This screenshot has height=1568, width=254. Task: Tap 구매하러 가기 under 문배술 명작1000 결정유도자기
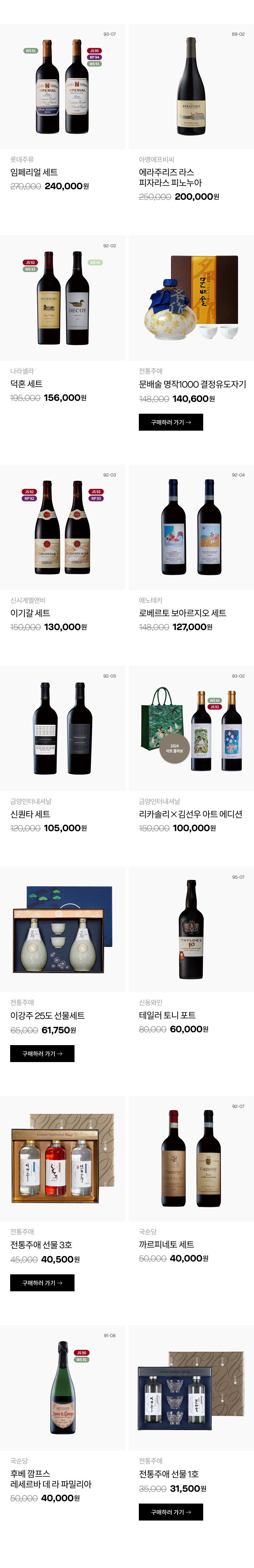171,422
